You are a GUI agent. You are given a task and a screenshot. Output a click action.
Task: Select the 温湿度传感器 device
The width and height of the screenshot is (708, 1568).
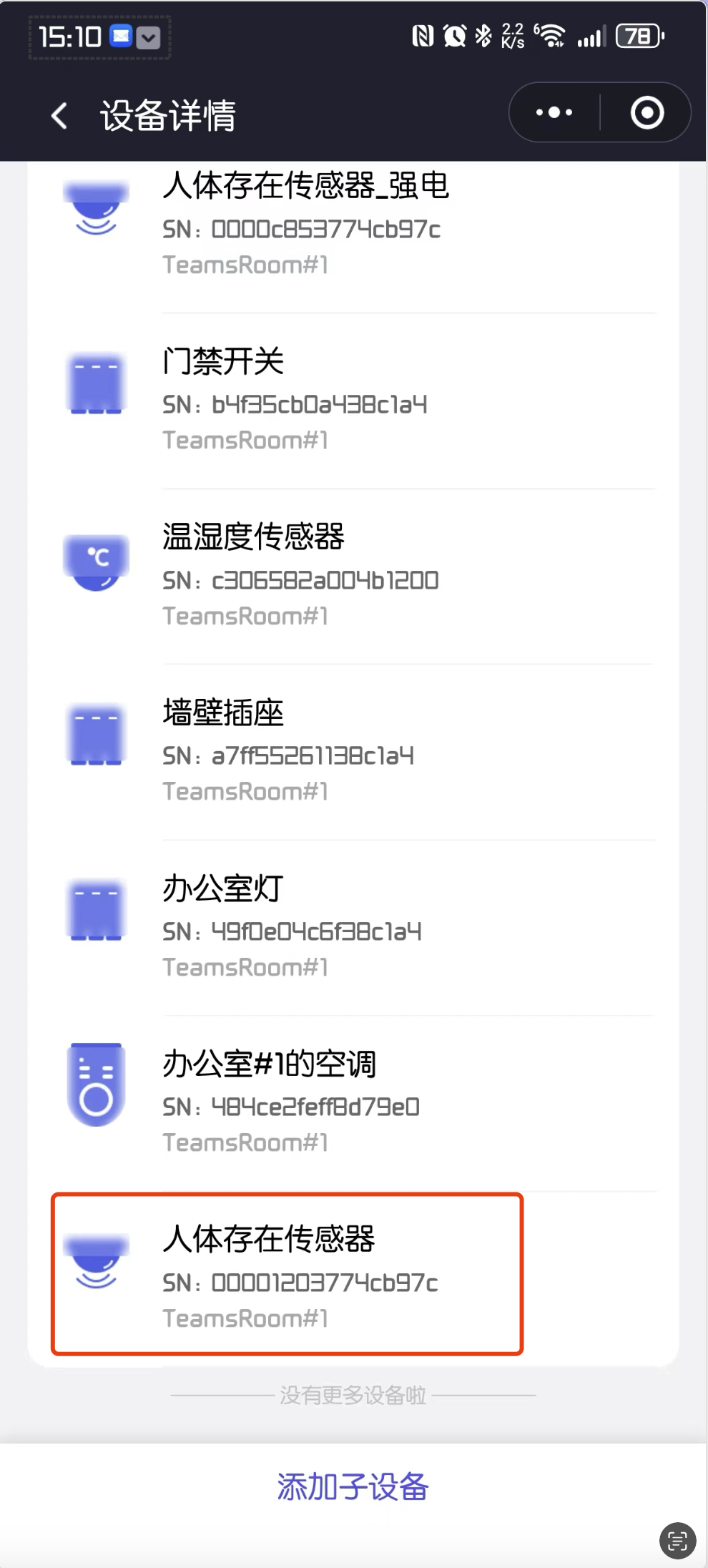coord(353,576)
